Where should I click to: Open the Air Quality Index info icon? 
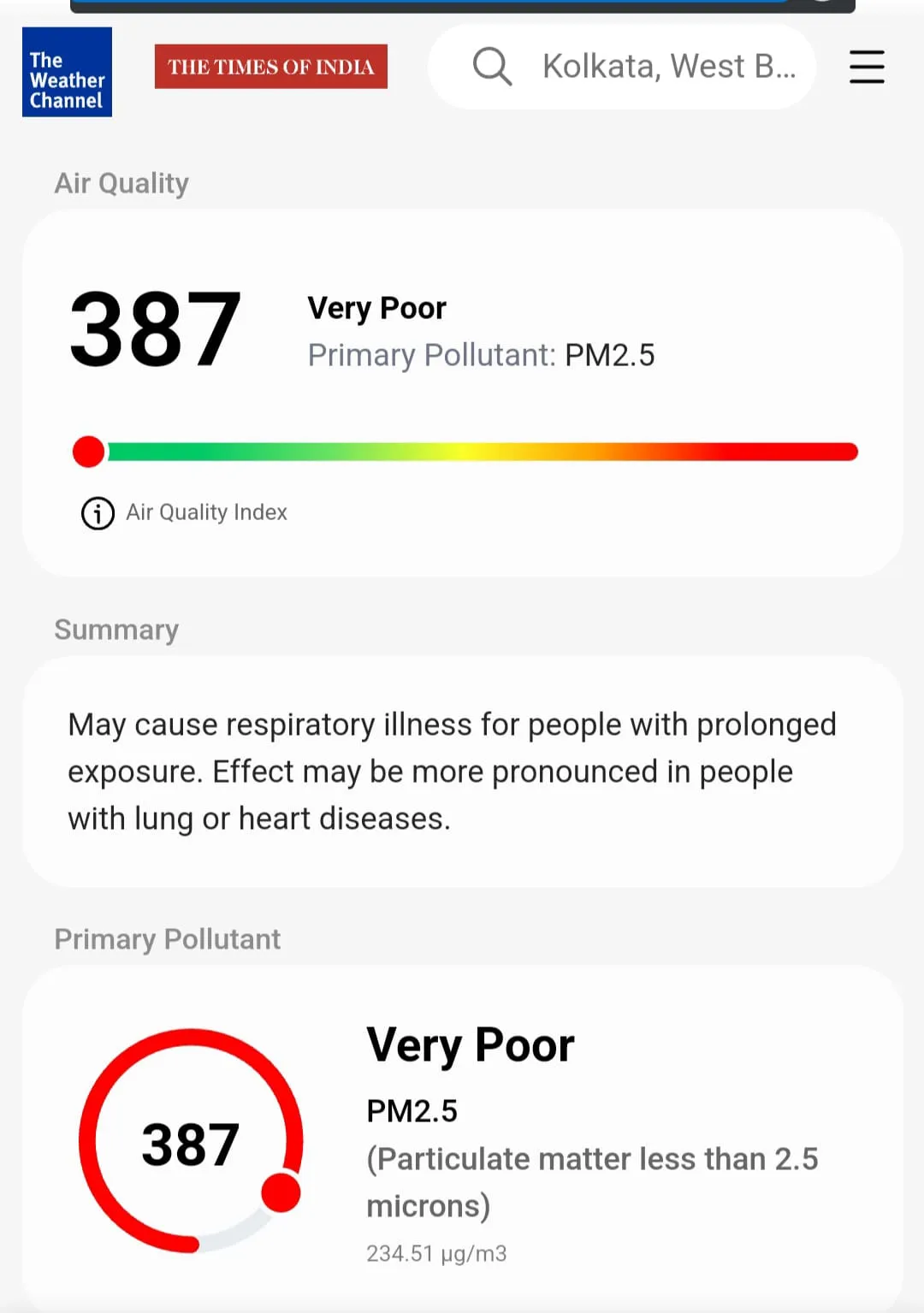tap(98, 513)
